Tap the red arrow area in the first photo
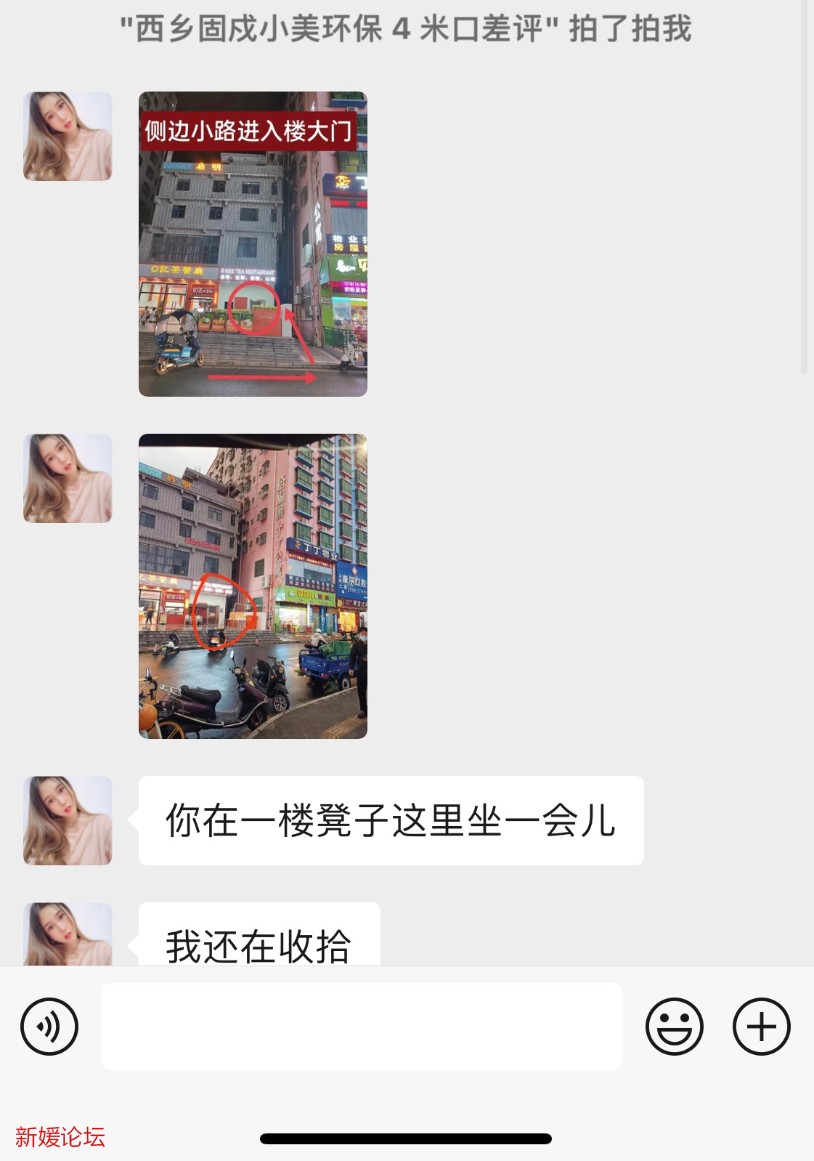Image resolution: width=814 pixels, height=1161 pixels. 265,377
